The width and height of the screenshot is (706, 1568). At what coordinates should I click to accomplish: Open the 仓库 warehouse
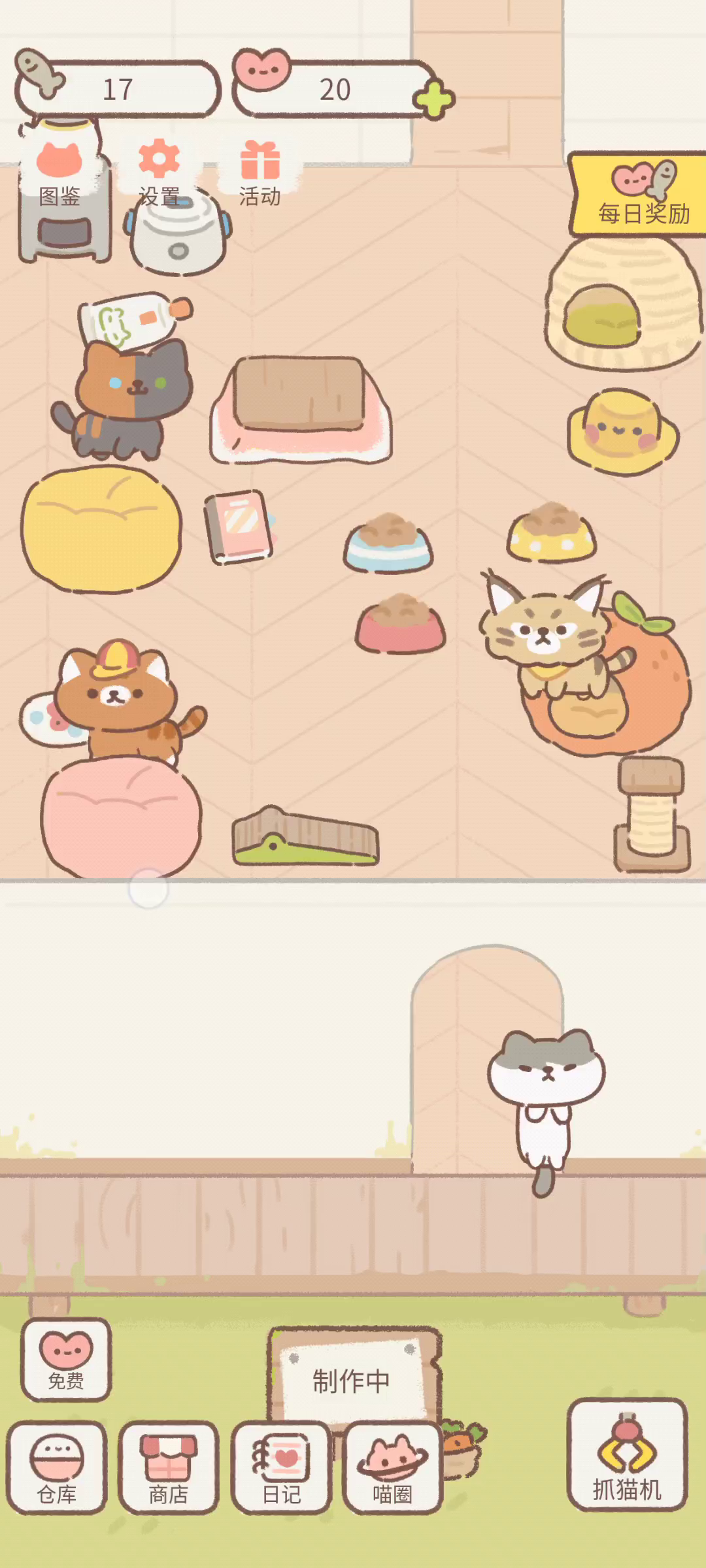tap(57, 1467)
